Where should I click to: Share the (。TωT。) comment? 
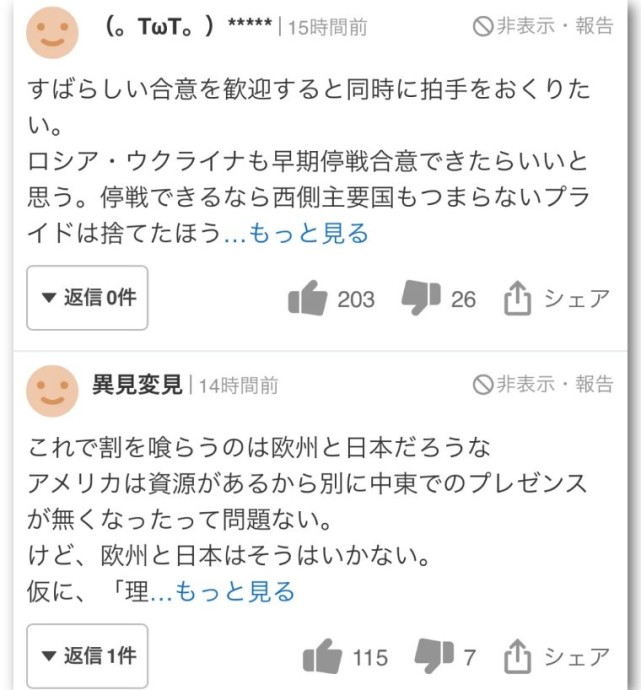558,298
